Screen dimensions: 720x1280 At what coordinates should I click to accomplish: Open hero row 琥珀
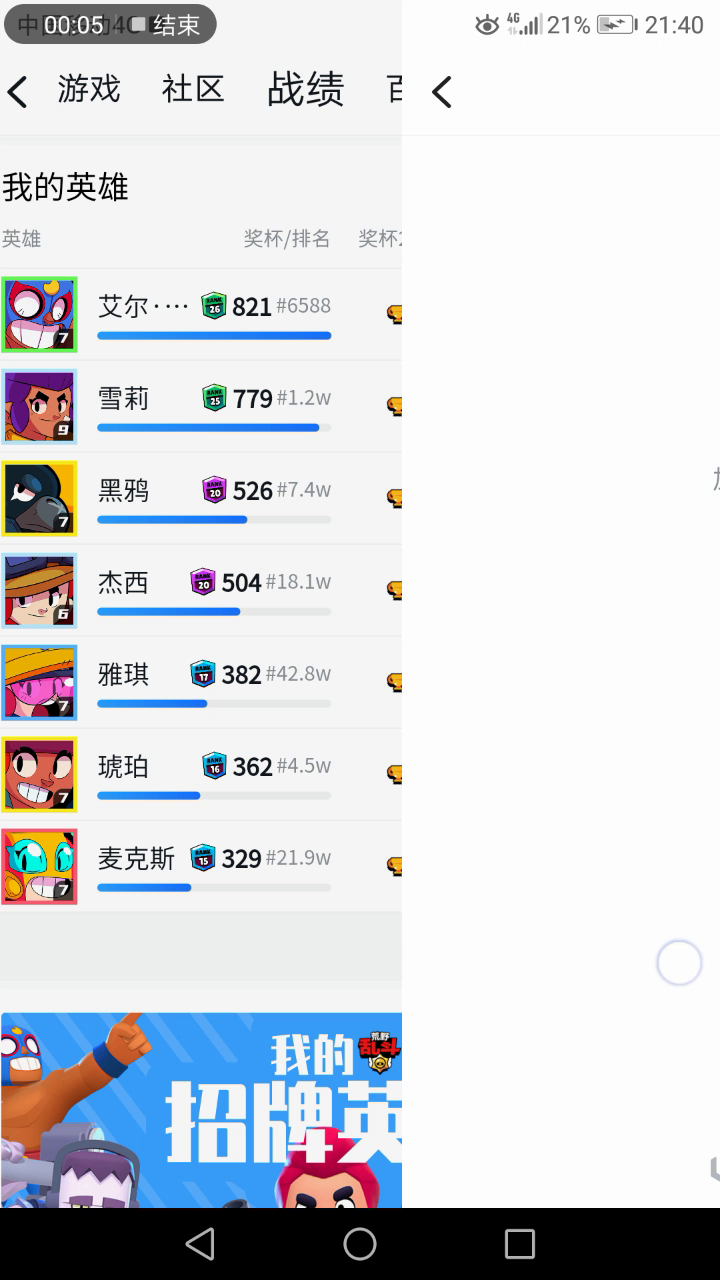[x=201, y=774]
